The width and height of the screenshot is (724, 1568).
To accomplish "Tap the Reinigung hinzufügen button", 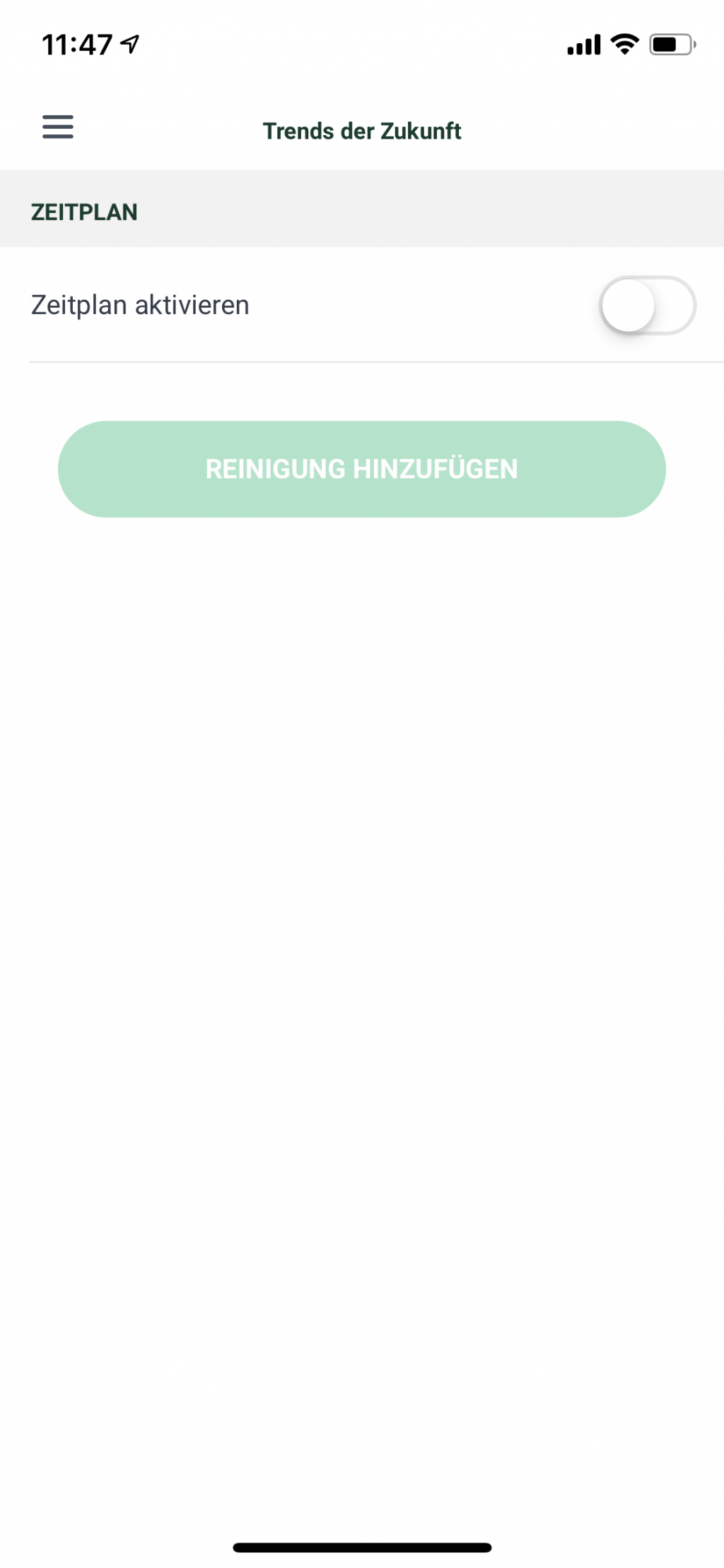I will click(362, 469).
